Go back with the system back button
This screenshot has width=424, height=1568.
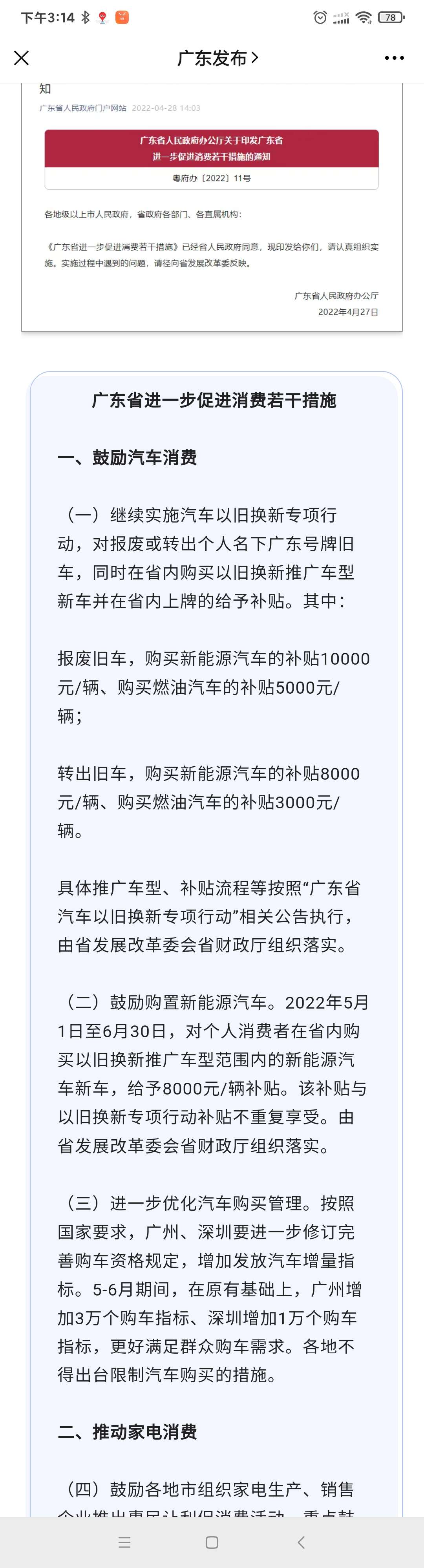300,1542
